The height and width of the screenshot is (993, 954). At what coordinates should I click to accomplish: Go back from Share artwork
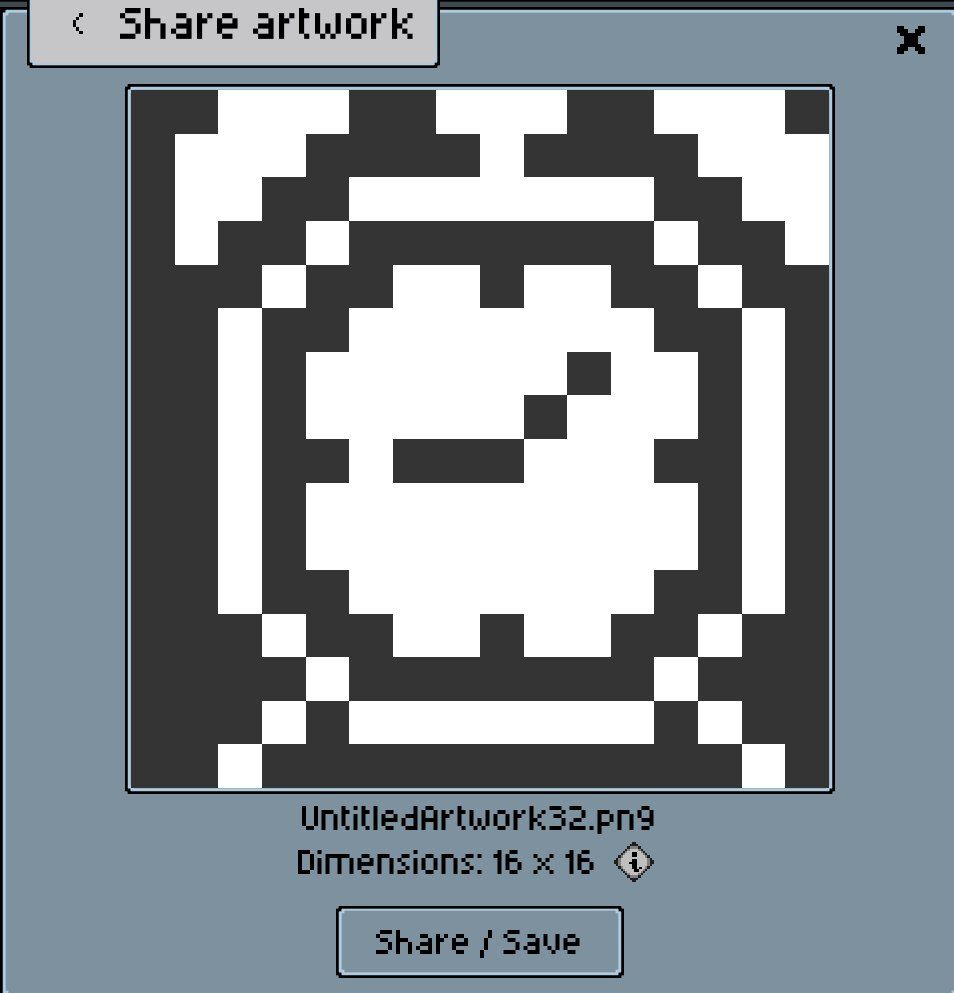(x=79, y=24)
